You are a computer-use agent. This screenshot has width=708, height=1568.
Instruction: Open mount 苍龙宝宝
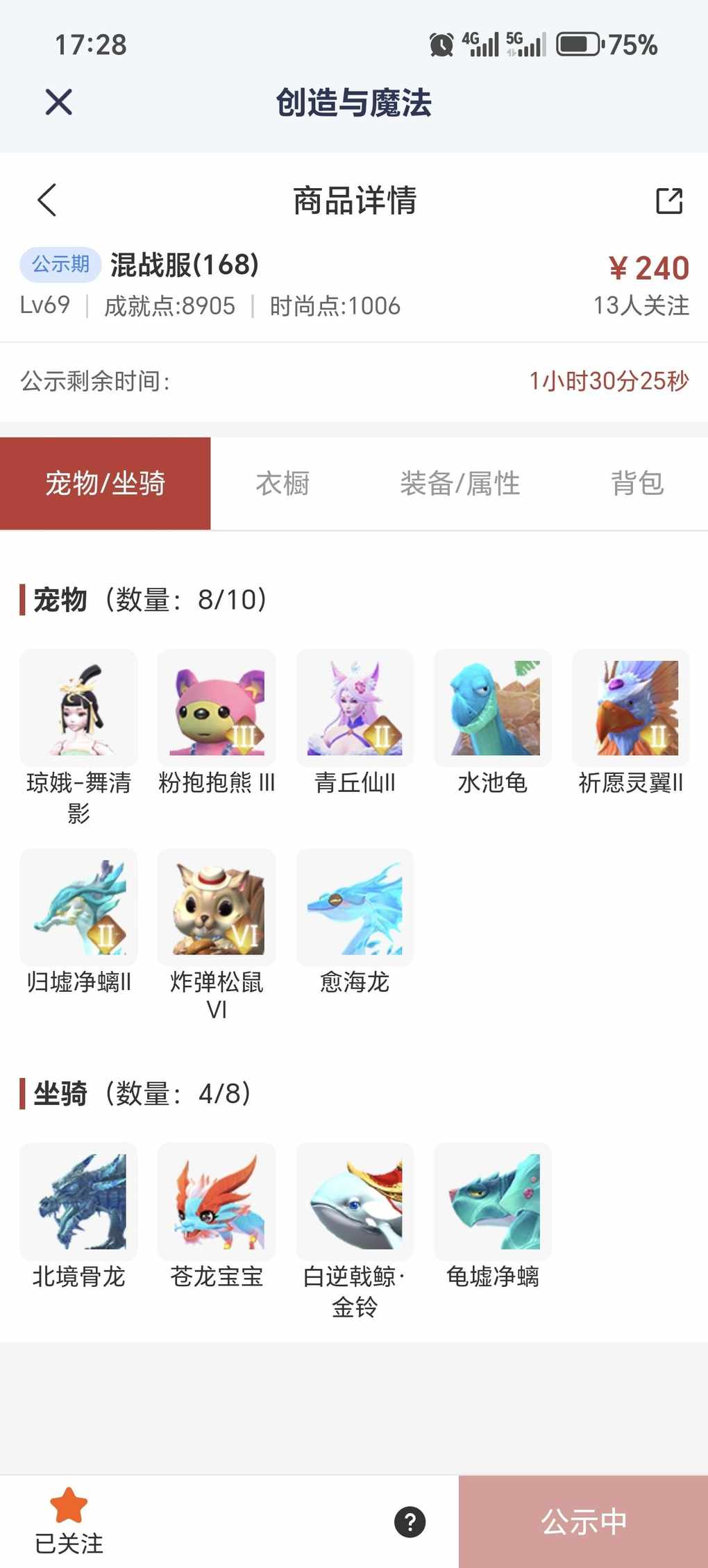217,1202
